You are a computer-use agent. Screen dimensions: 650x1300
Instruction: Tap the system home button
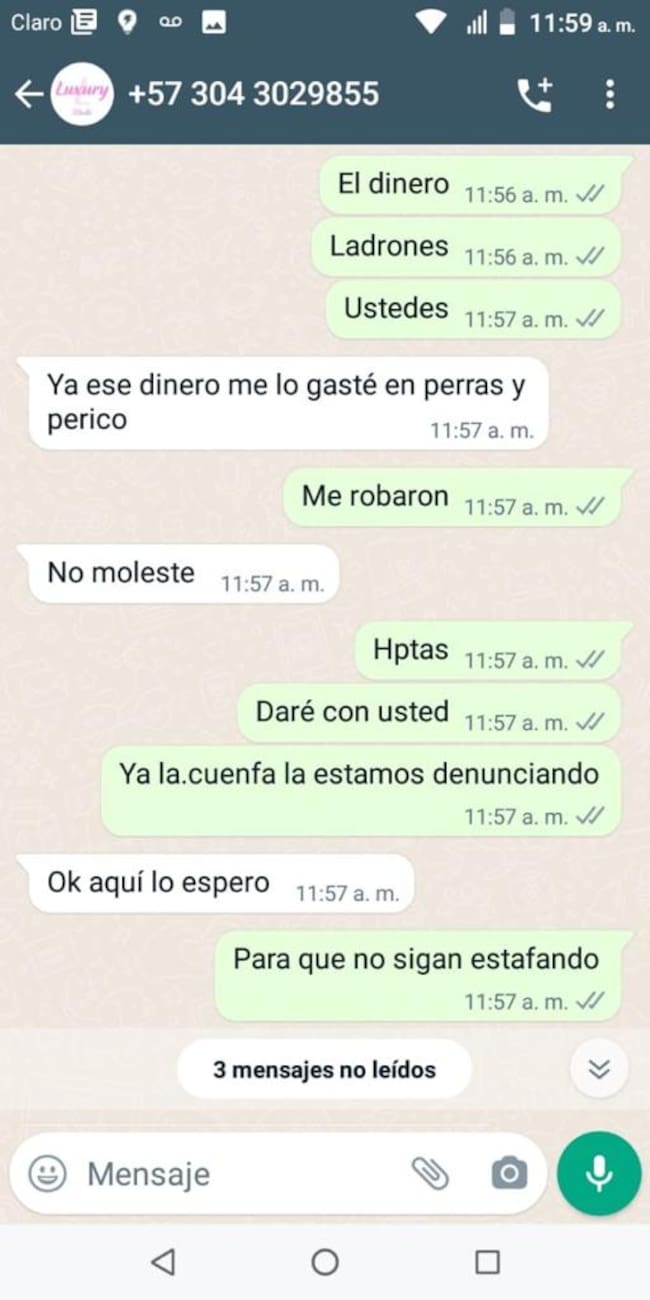pos(325,1262)
